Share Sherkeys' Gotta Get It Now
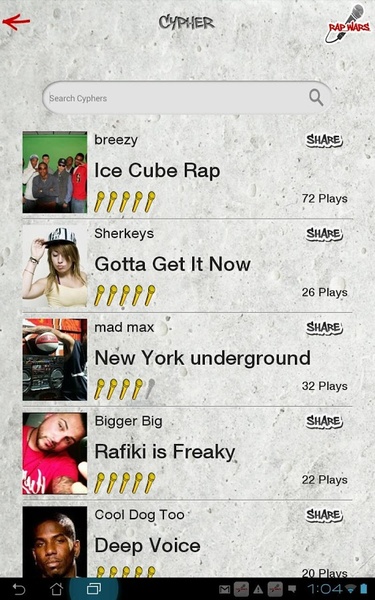The image size is (375, 600). 324,234
